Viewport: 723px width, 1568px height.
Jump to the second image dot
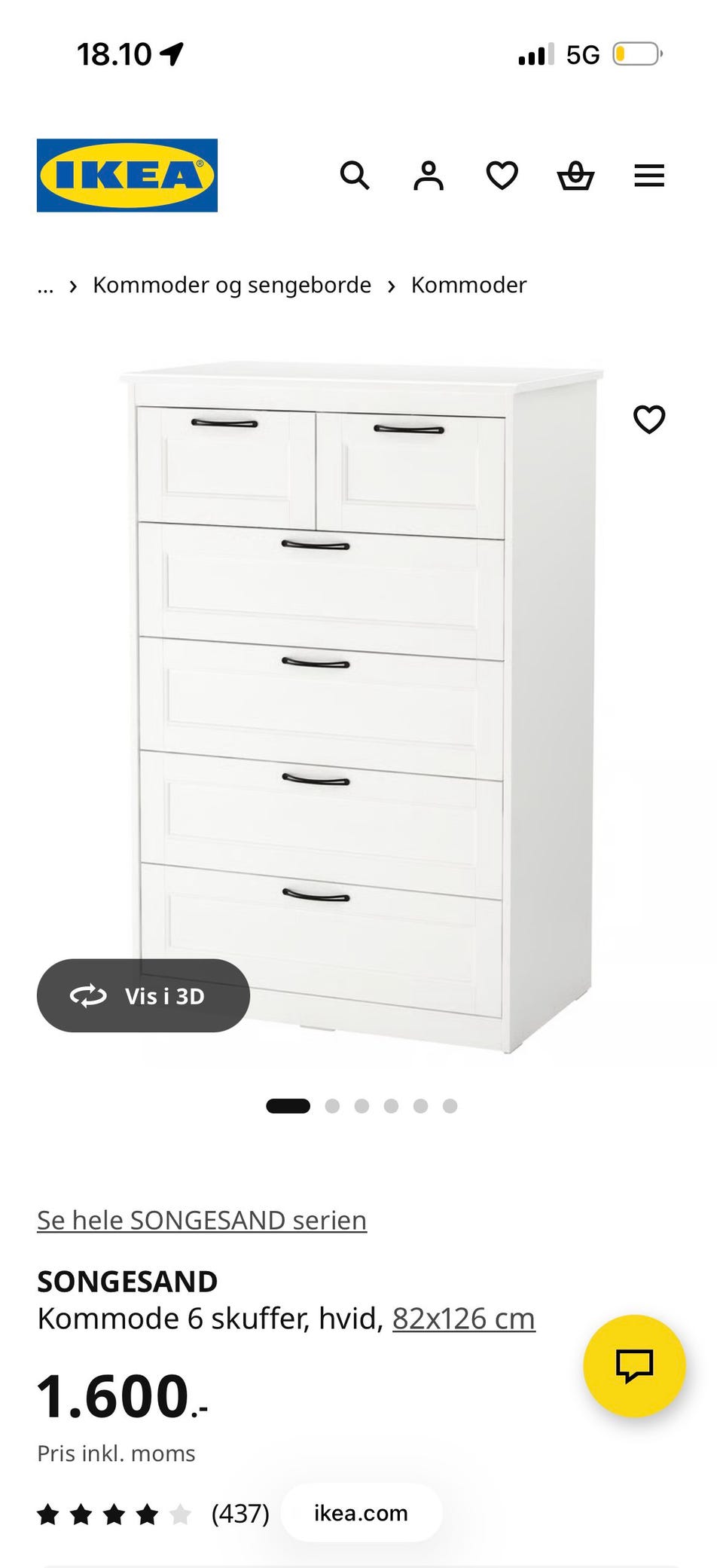point(332,1106)
